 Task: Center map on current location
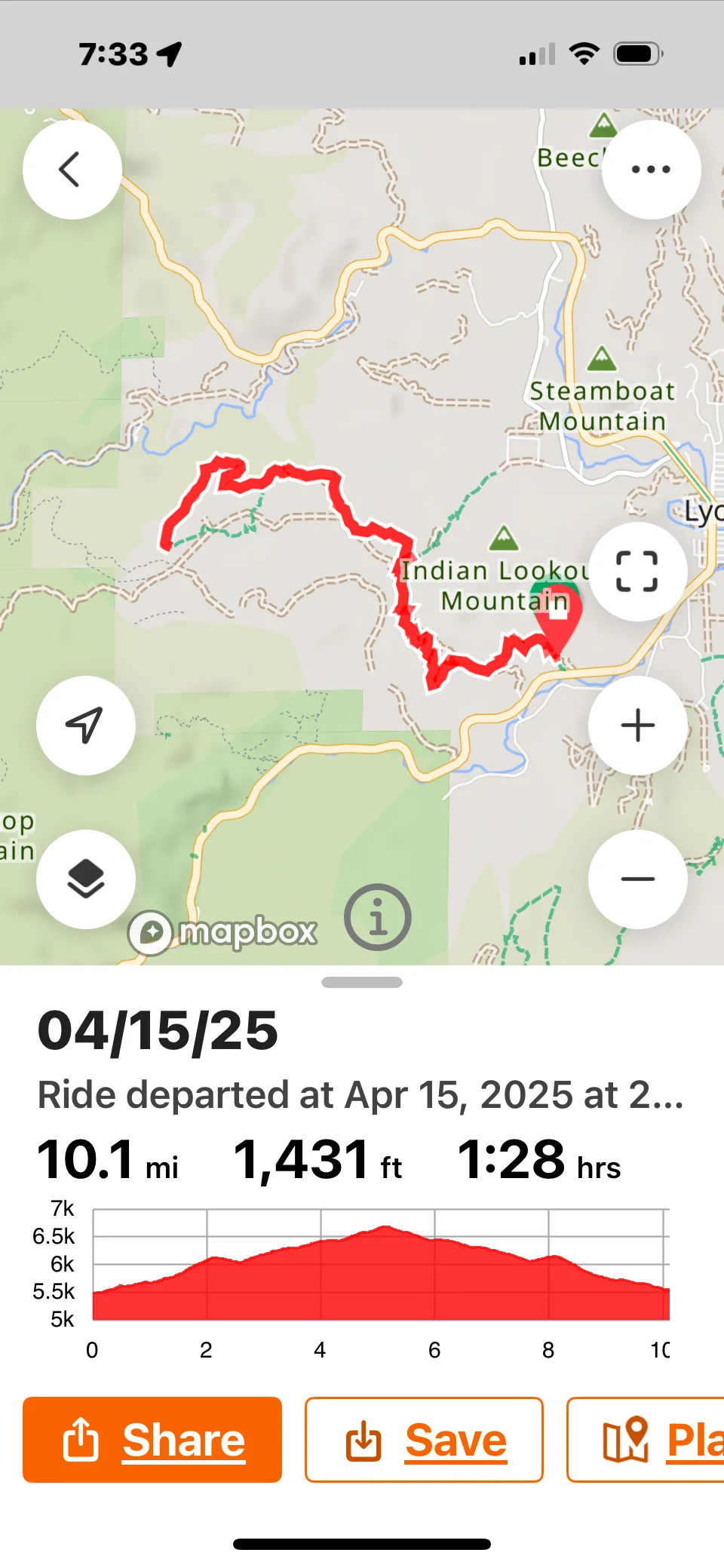coord(85,725)
